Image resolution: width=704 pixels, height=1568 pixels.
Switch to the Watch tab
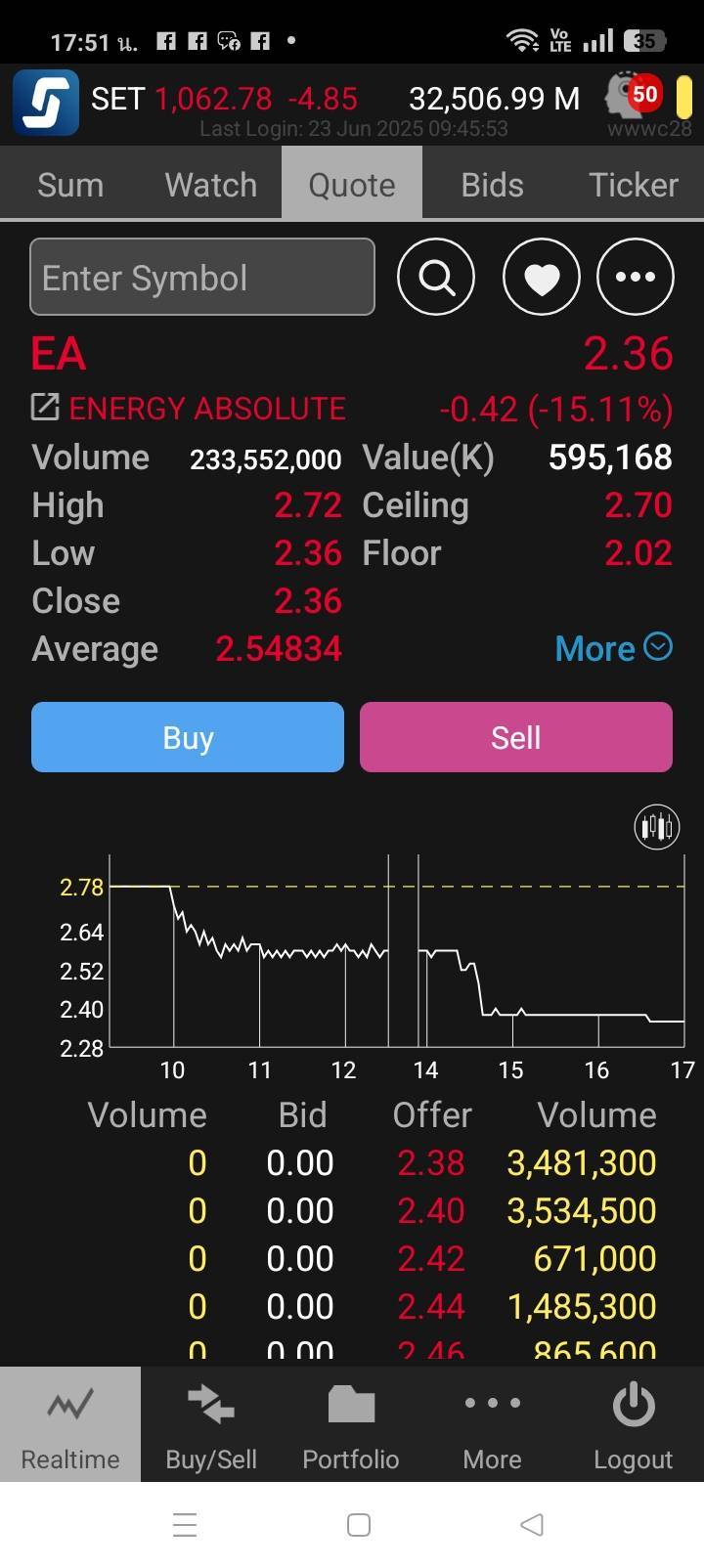[211, 185]
